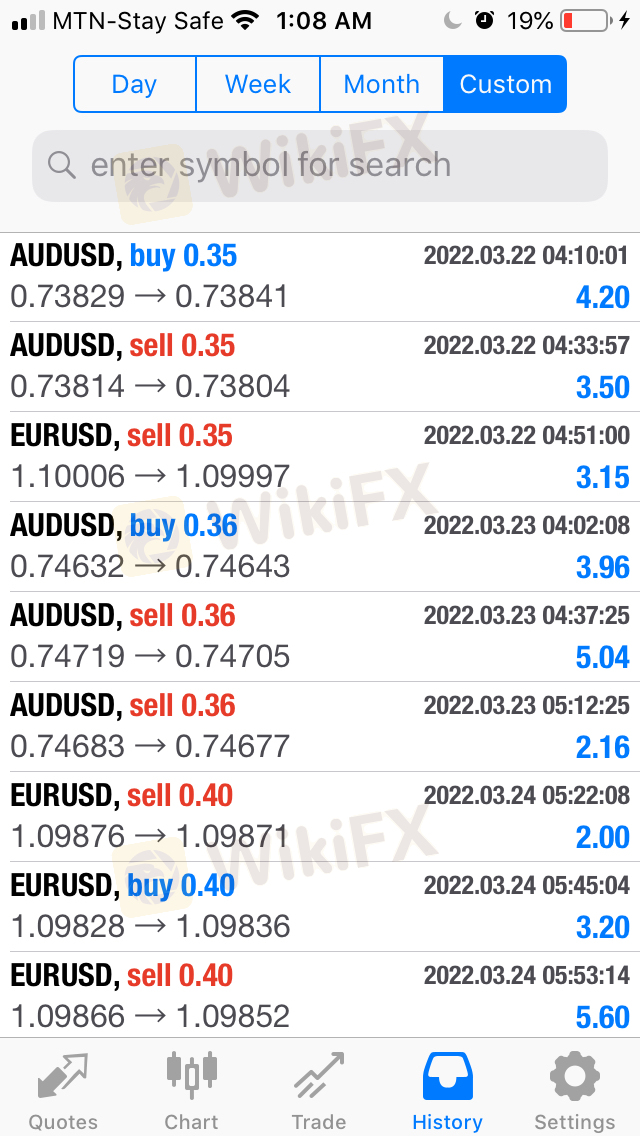Open the Quotes tab
This screenshot has width=640, height=1136.
(63, 1090)
